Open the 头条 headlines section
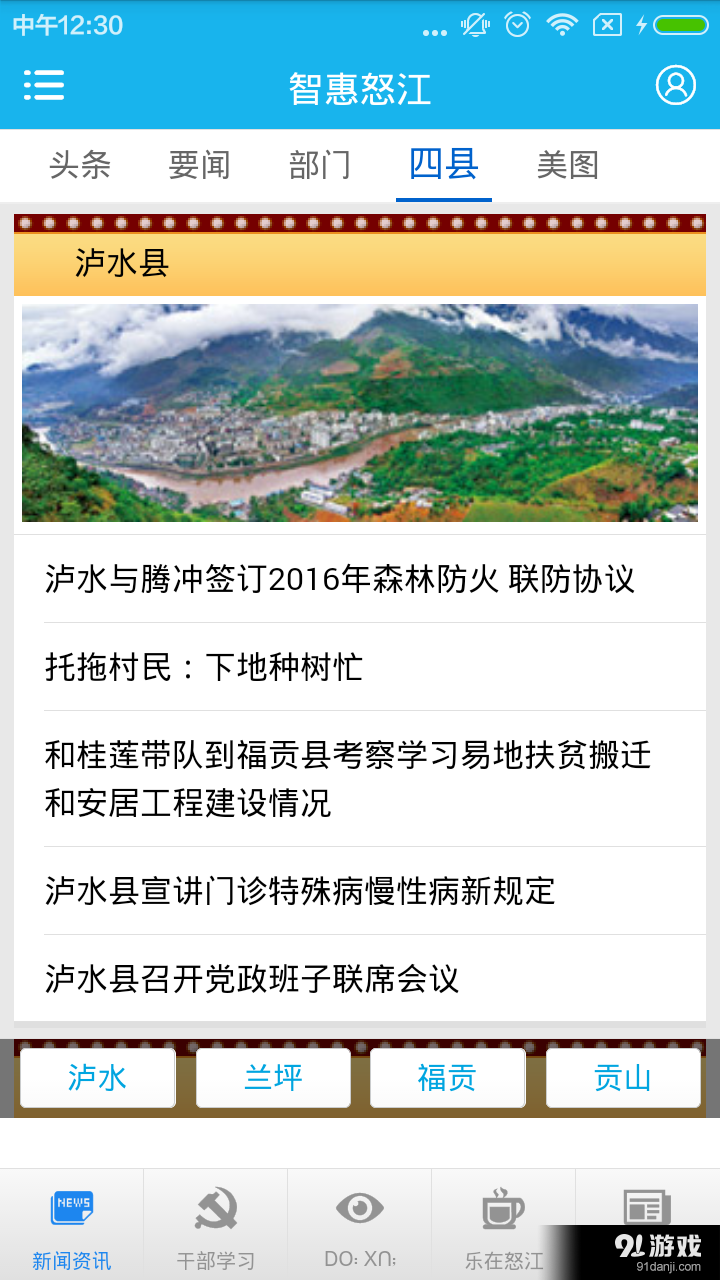Screen dimensions: 720x1280 click(80, 165)
